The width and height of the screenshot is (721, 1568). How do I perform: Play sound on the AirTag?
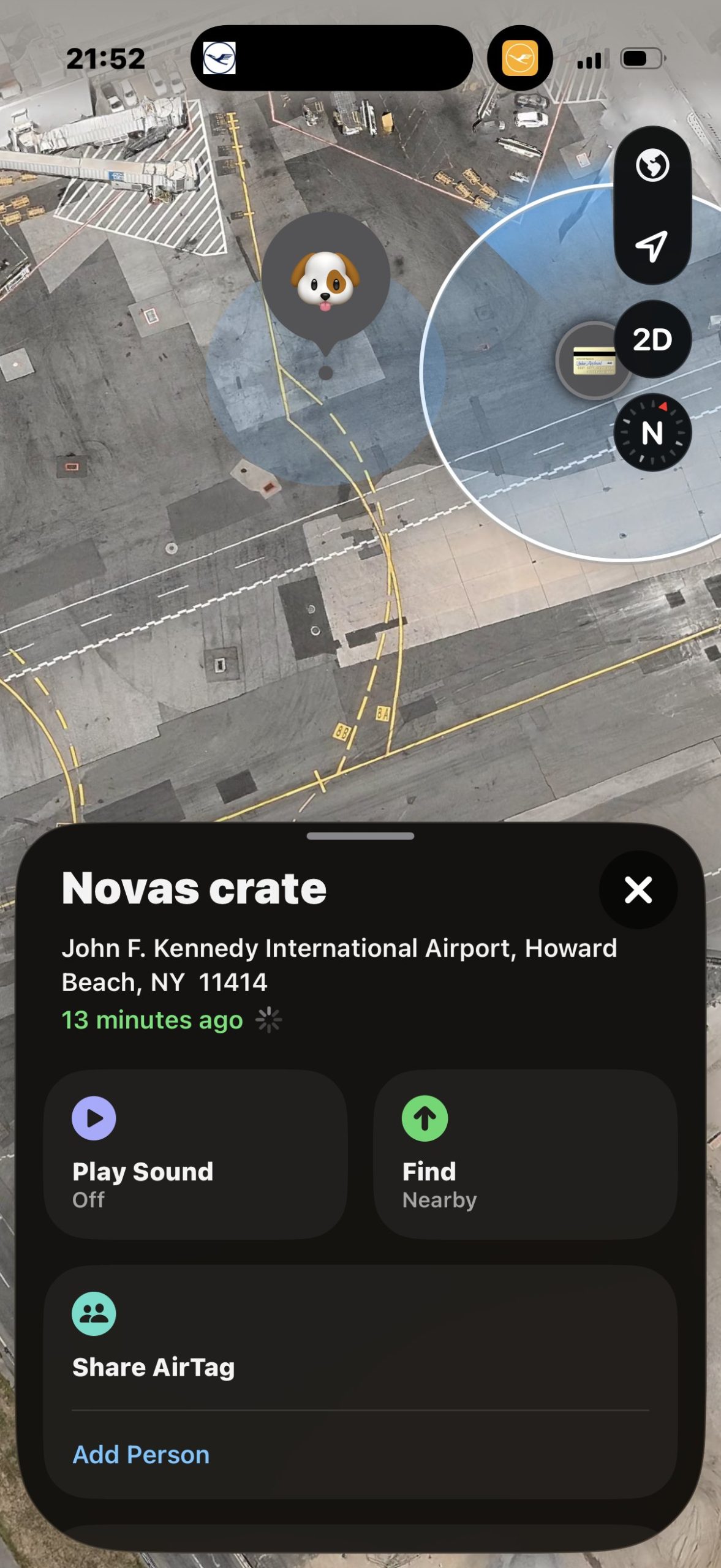point(195,1154)
